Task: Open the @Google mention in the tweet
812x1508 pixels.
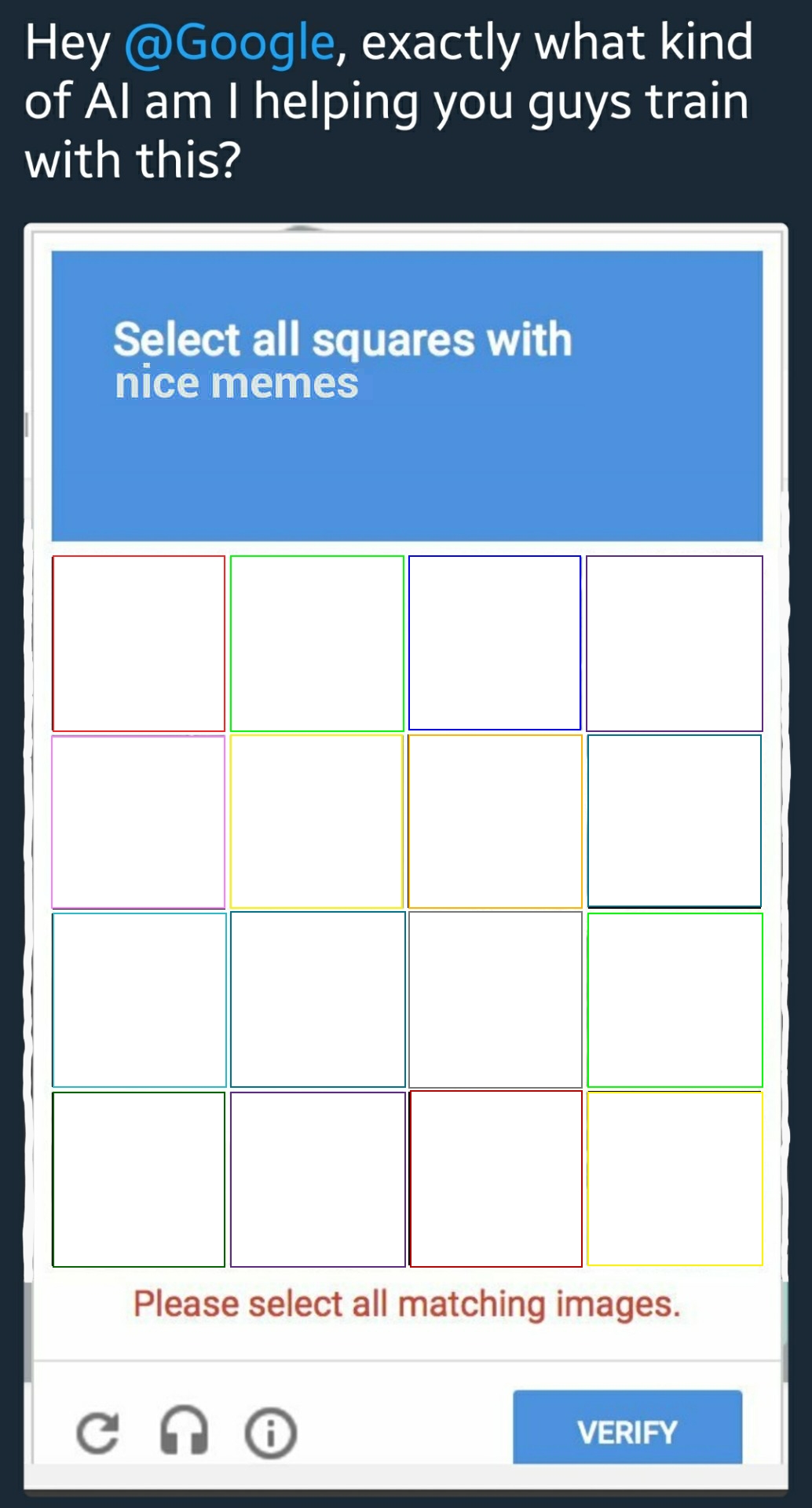Action: point(229,44)
